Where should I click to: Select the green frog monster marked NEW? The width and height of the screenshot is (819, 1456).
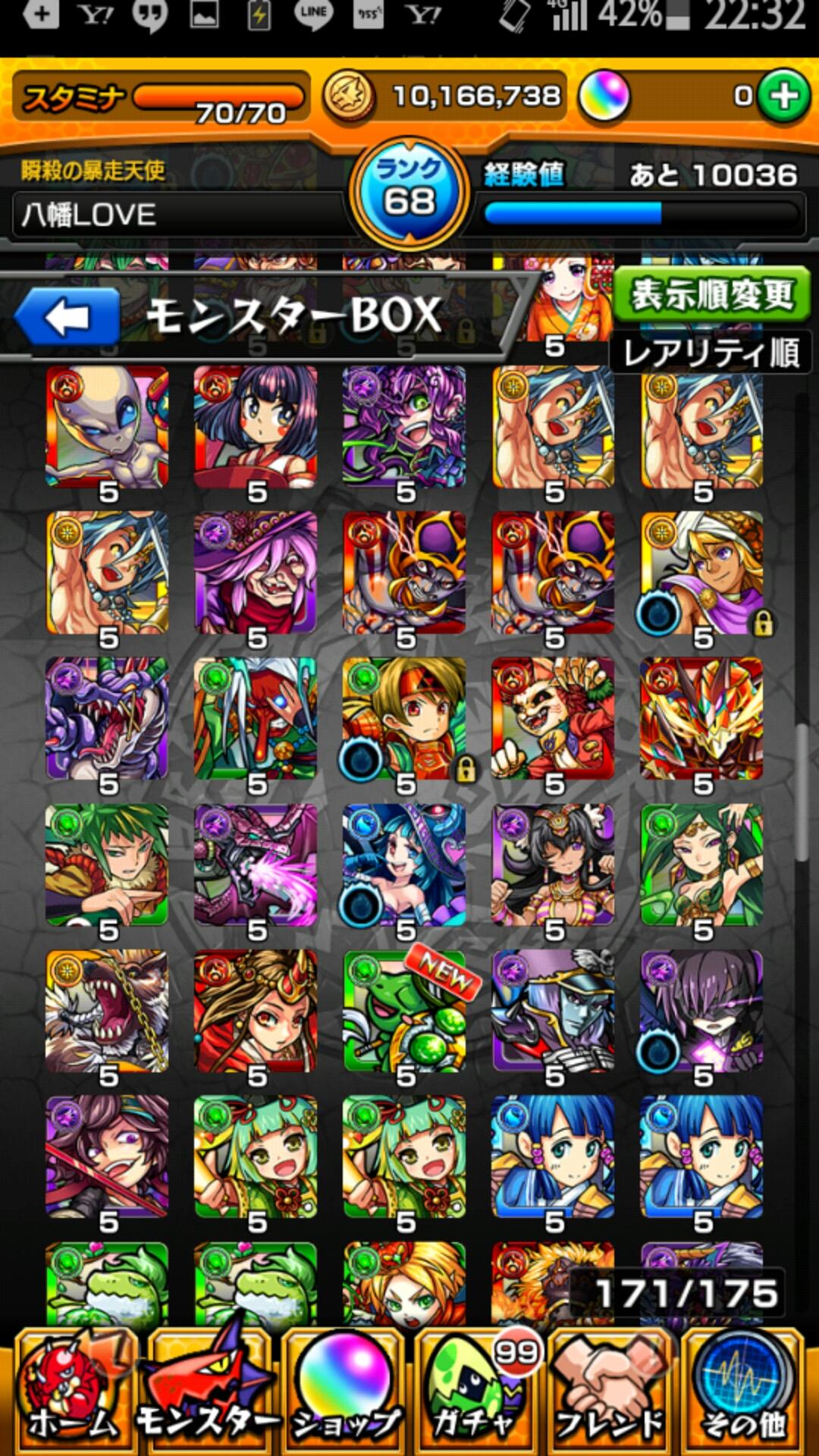click(404, 1011)
